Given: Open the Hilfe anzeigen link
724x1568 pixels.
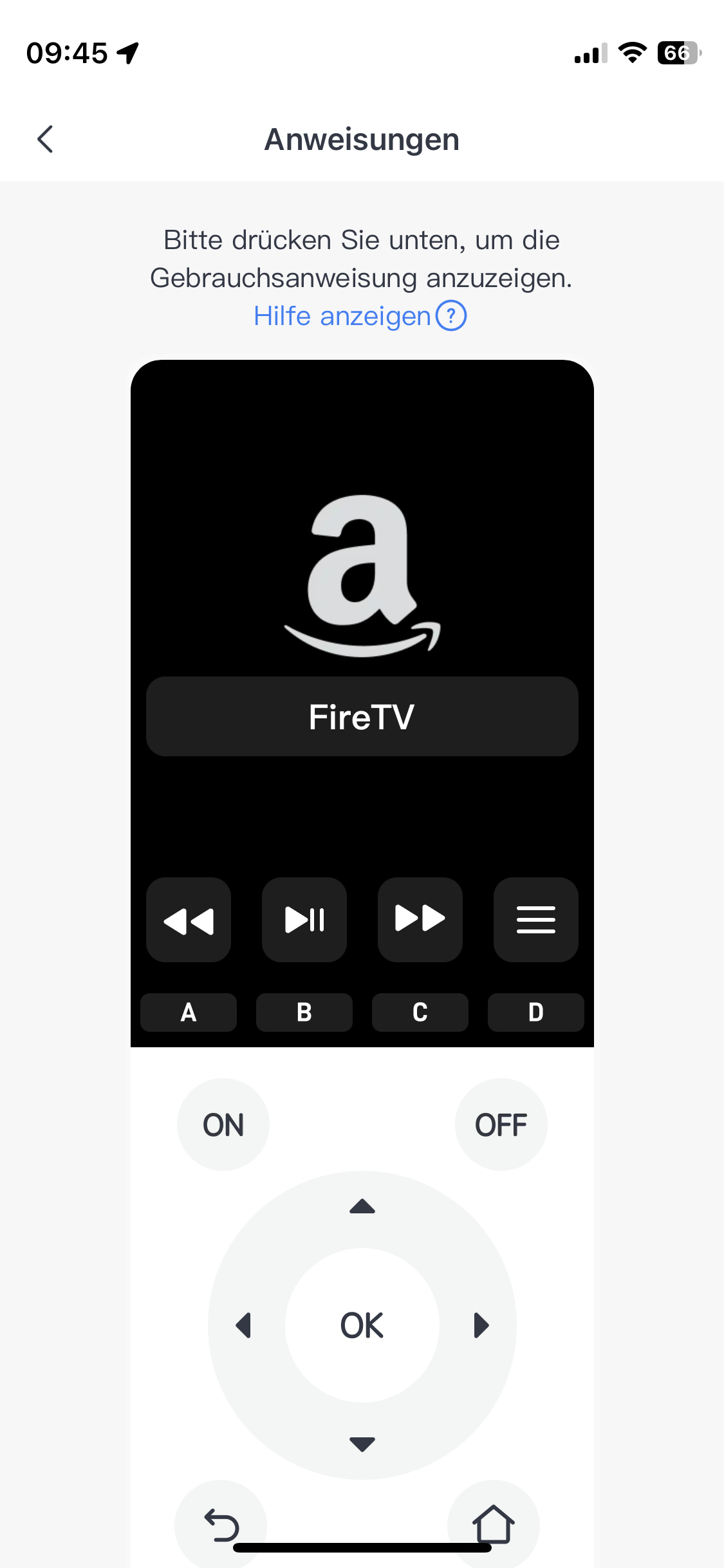Looking at the screenshot, I should (x=360, y=316).
